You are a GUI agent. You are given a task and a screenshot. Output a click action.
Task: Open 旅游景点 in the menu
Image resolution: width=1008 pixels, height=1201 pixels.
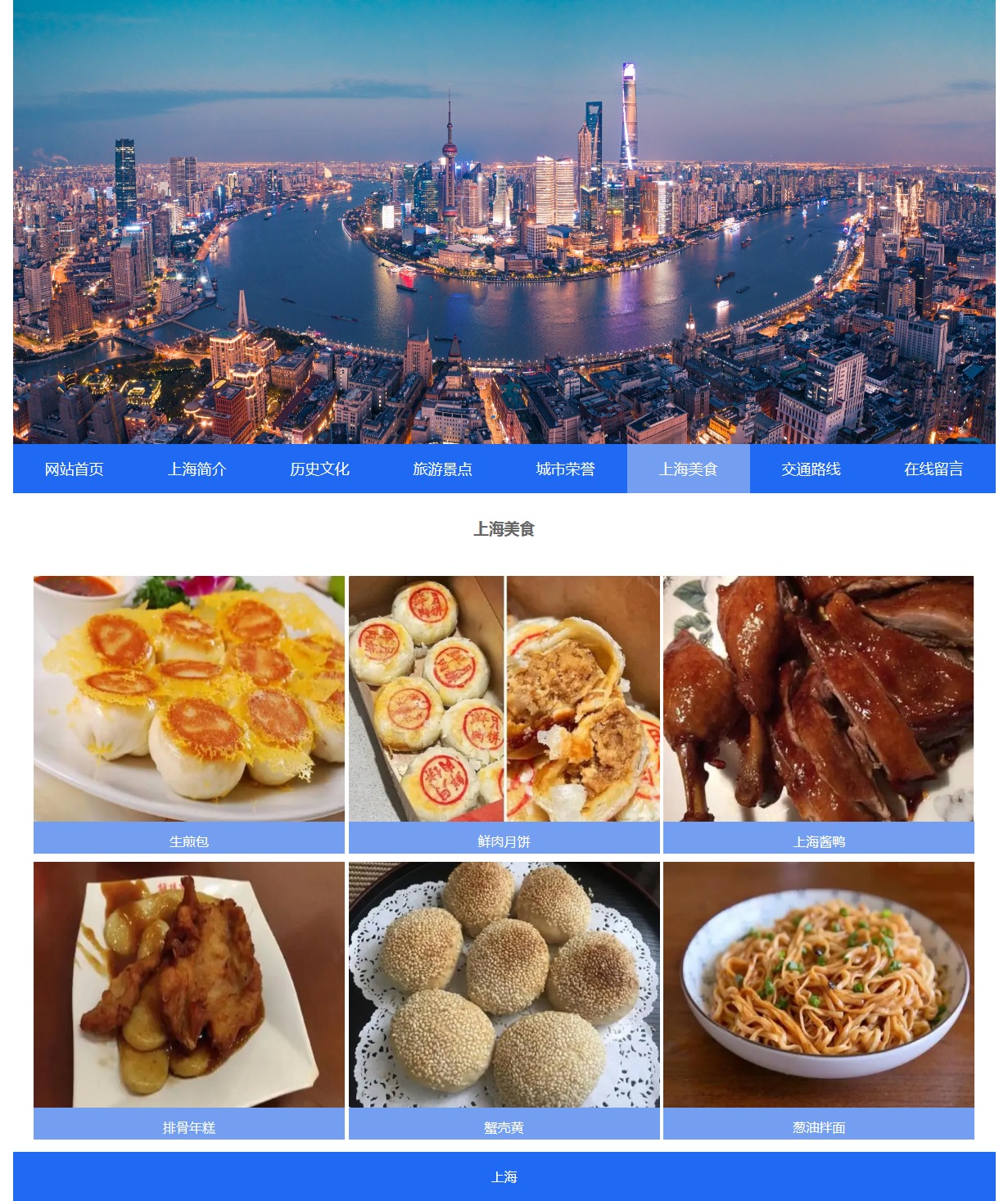[443, 469]
